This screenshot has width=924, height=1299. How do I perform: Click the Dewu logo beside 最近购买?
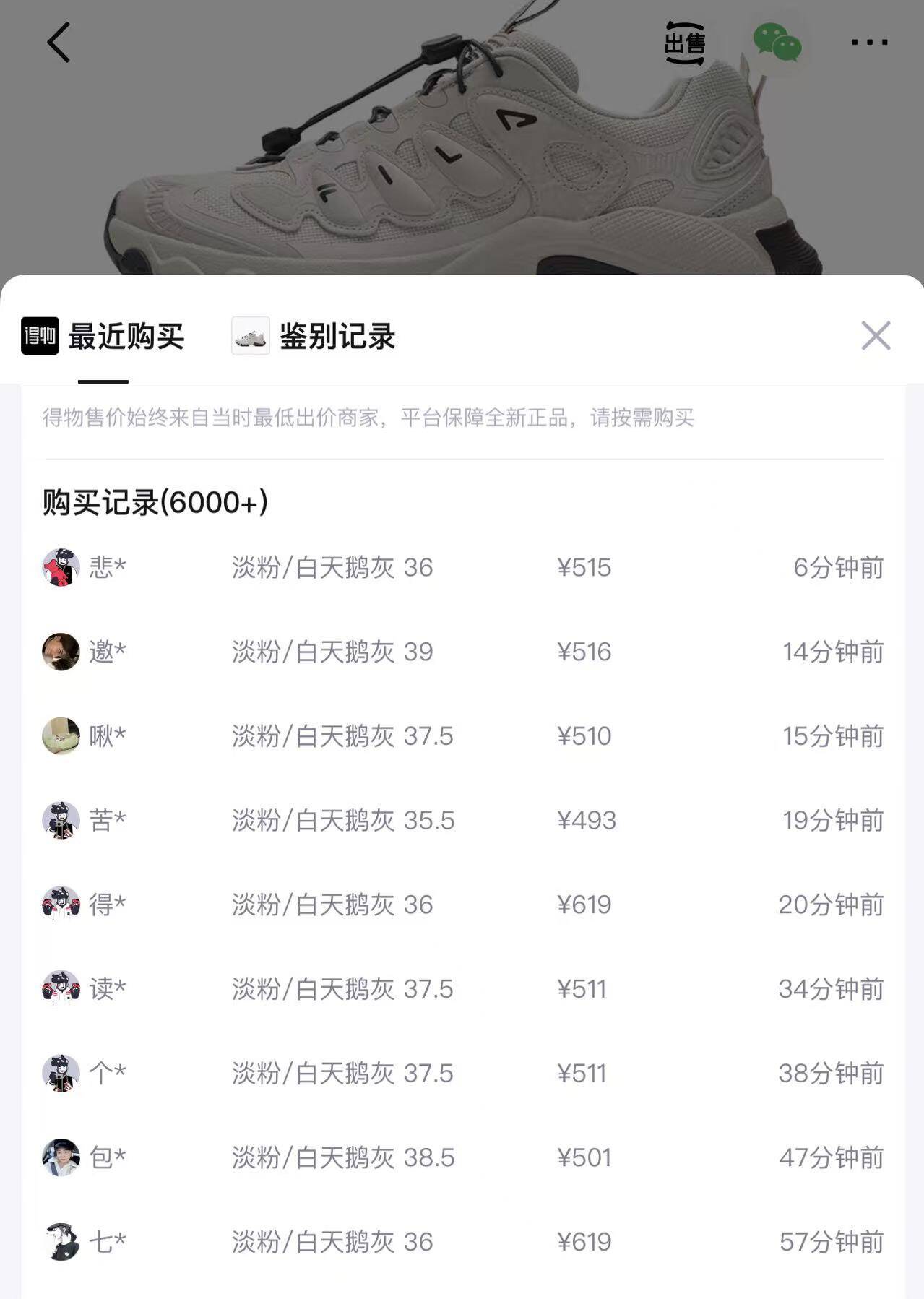pos(40,335)
